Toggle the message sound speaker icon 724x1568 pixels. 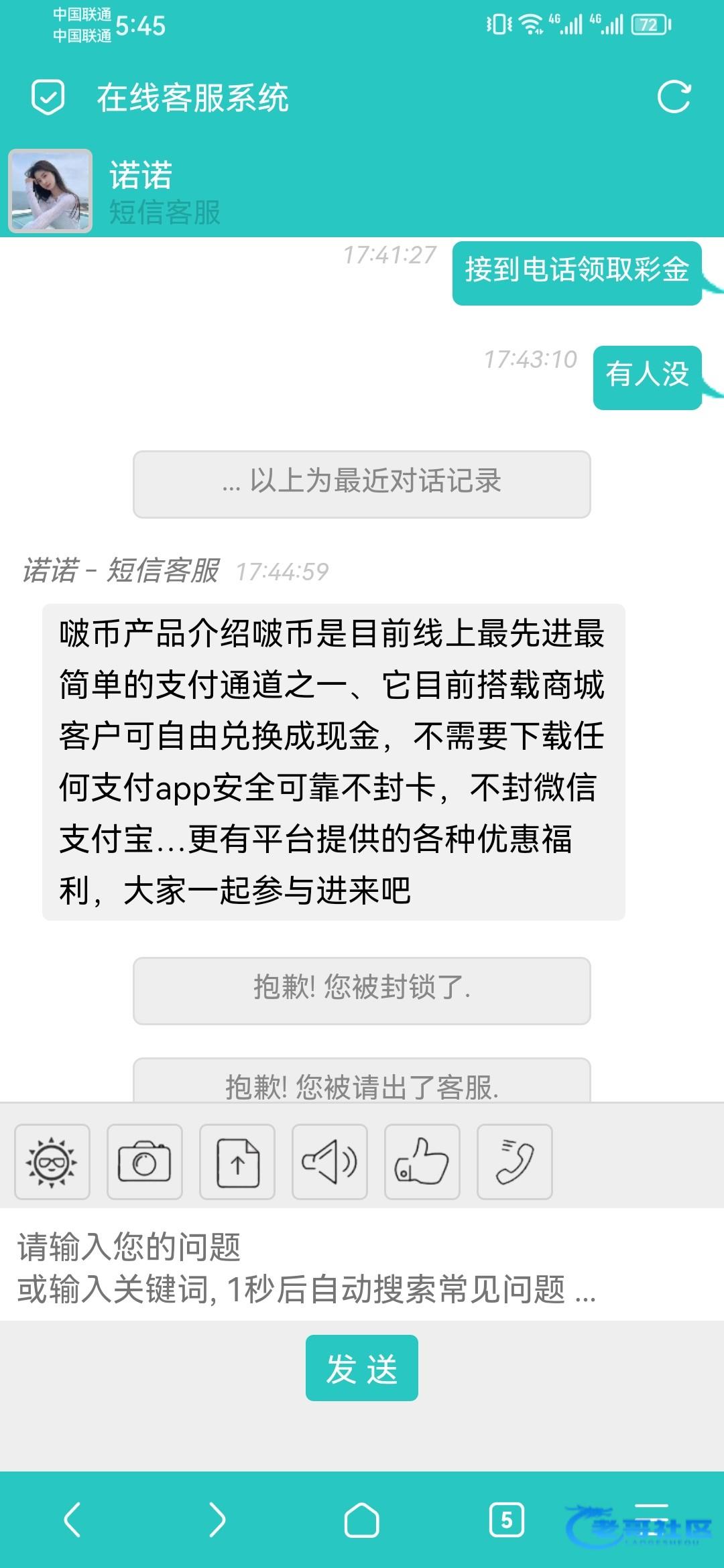coord(330,1161)
